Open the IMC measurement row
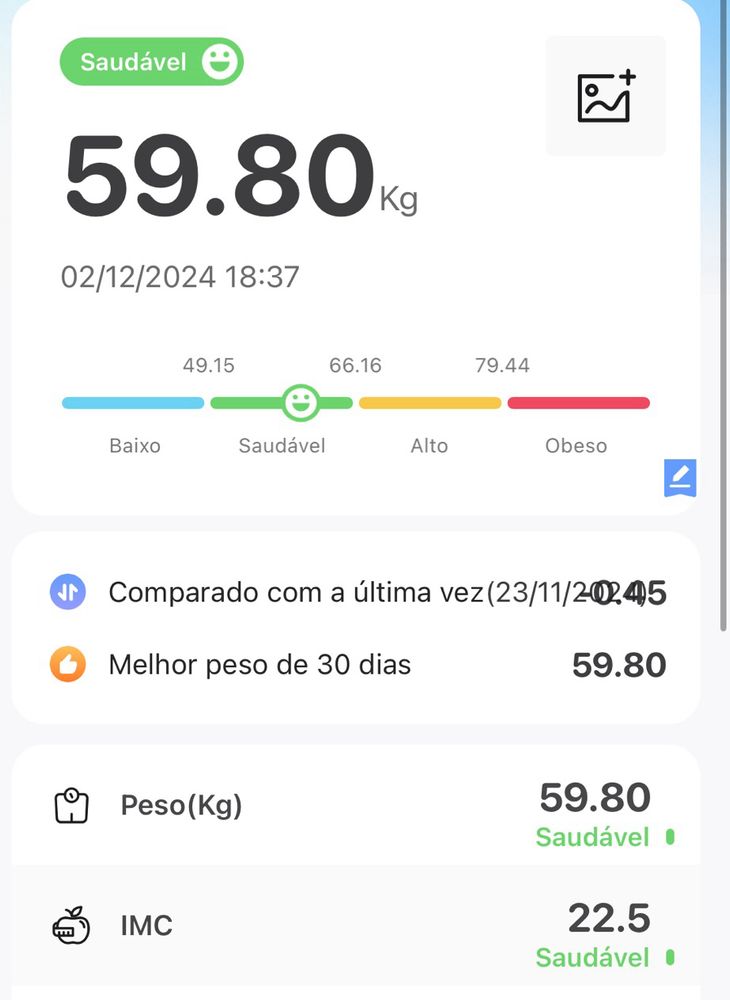Screen dimensions: 730x1000 355,926
